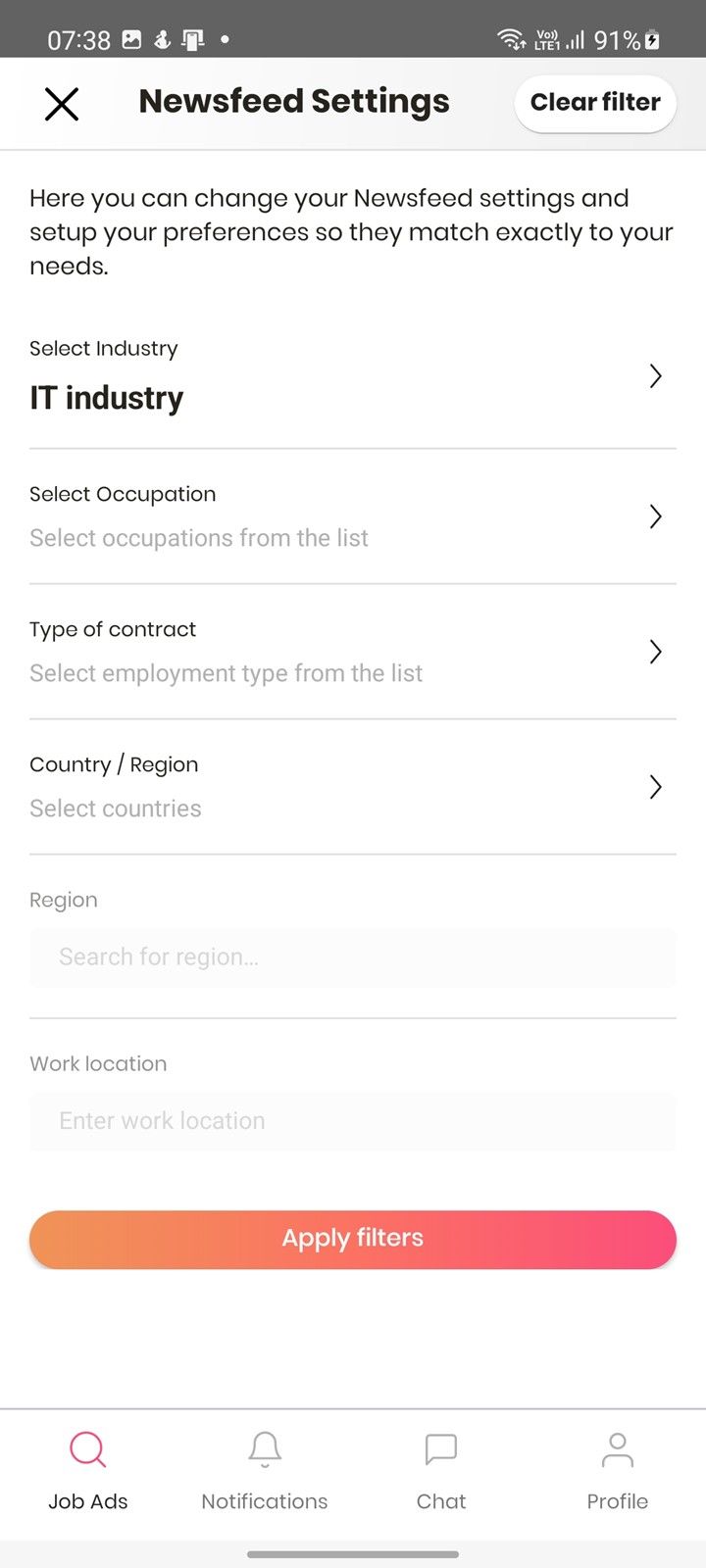Tap the Clear filter button

pos(595,102)
